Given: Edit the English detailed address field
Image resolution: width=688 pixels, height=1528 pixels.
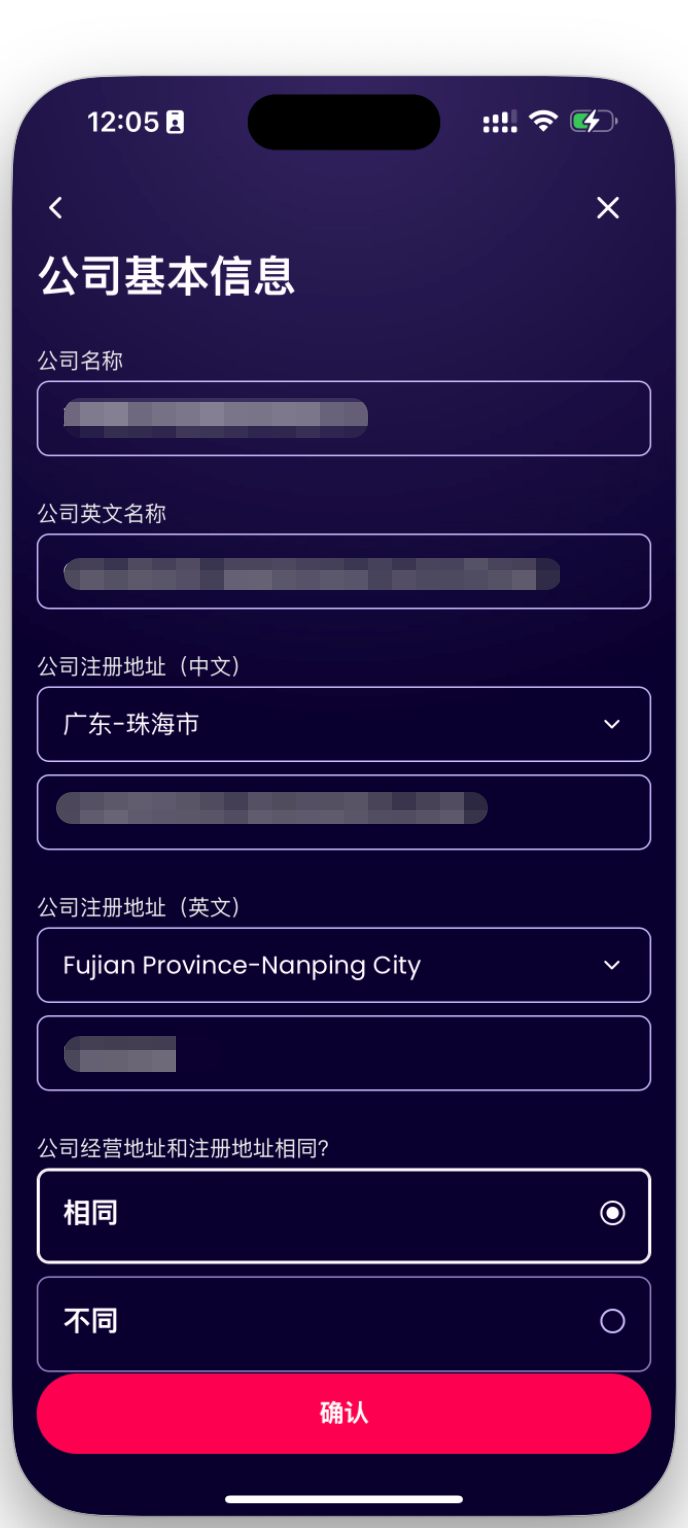Looking at the screenshot, I should click(344, 1053).
